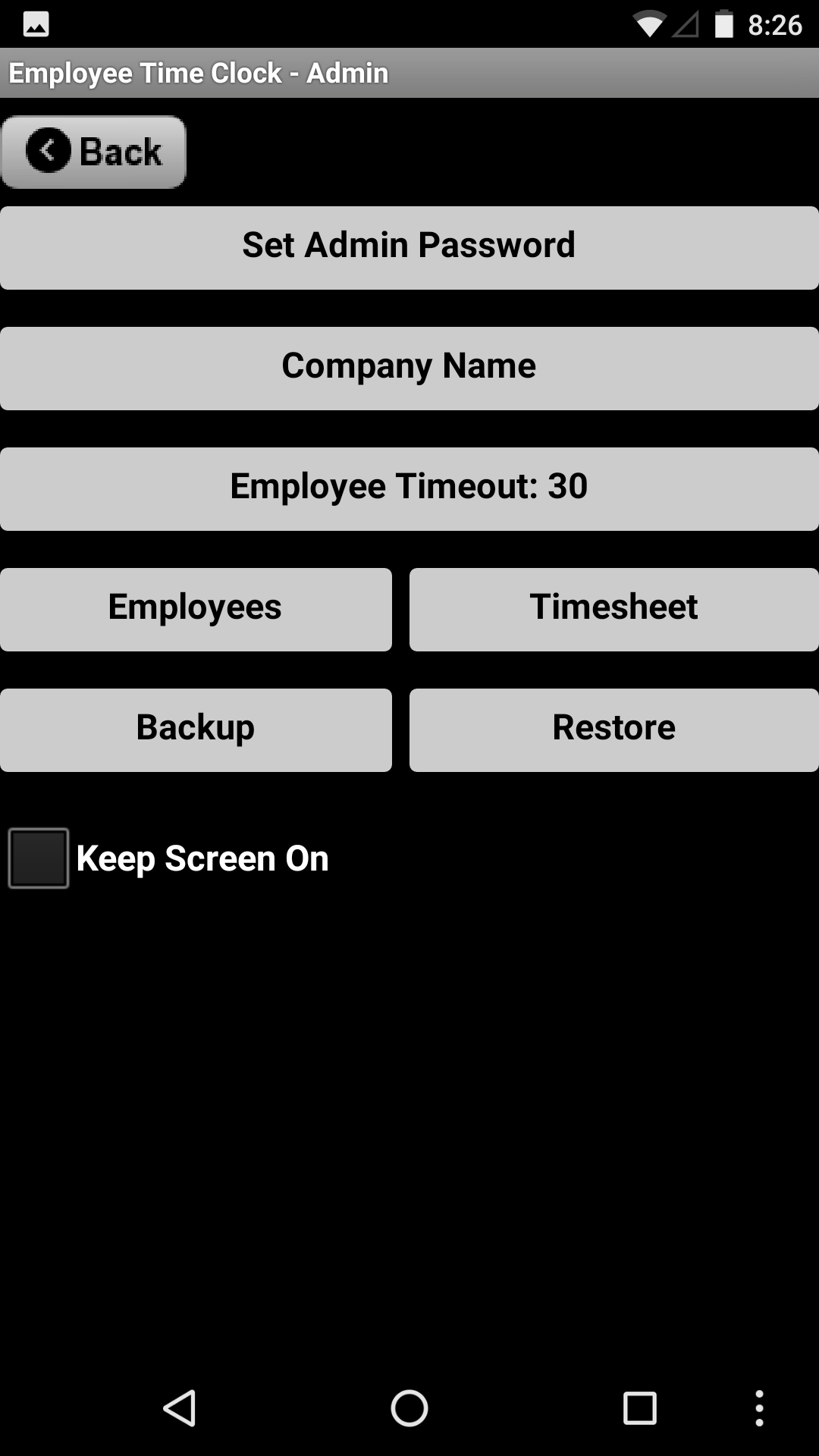Tap Set Admin Password

click(409, 245)
